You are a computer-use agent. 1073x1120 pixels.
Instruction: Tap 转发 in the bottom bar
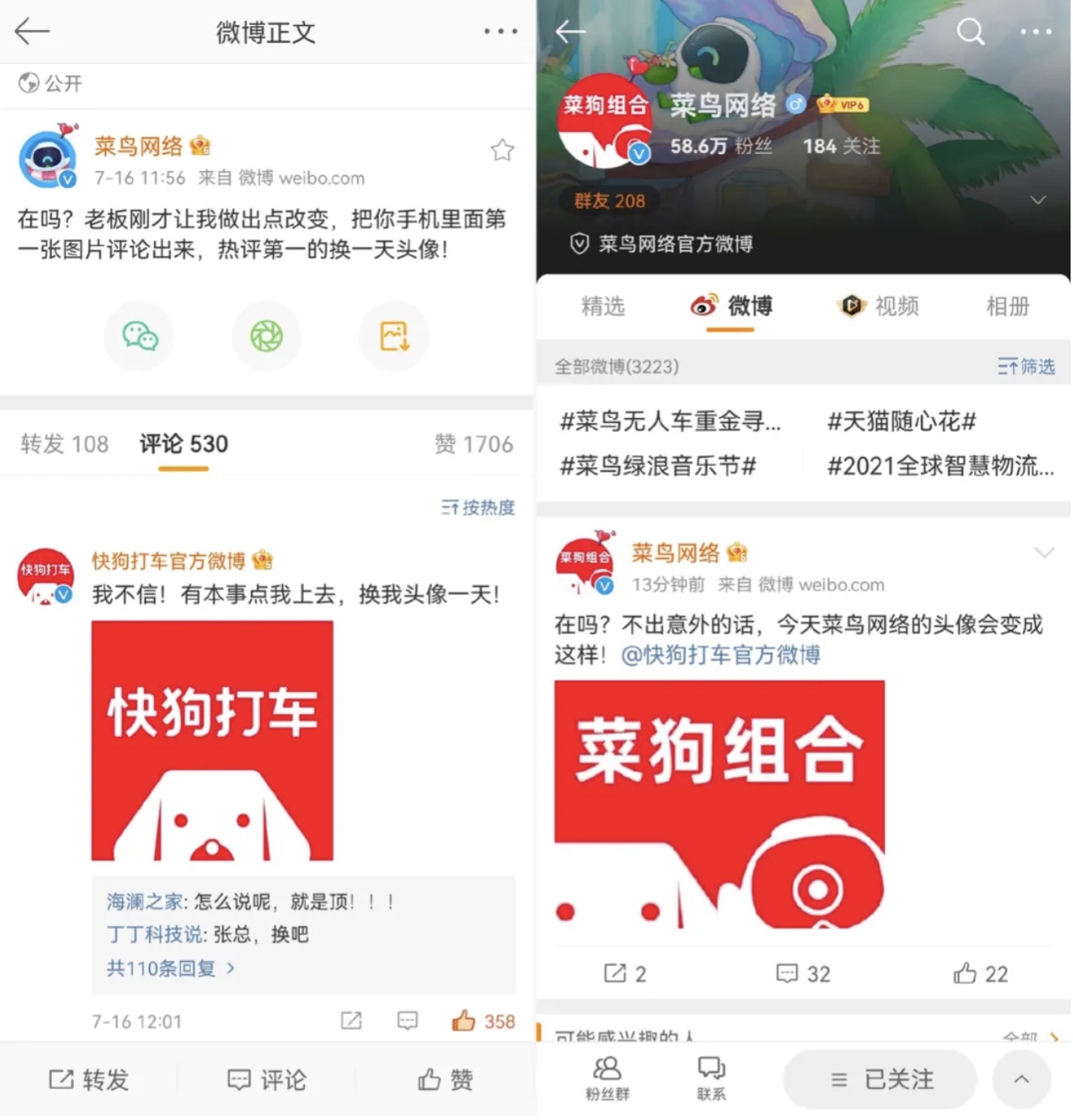click(89, 1079)
